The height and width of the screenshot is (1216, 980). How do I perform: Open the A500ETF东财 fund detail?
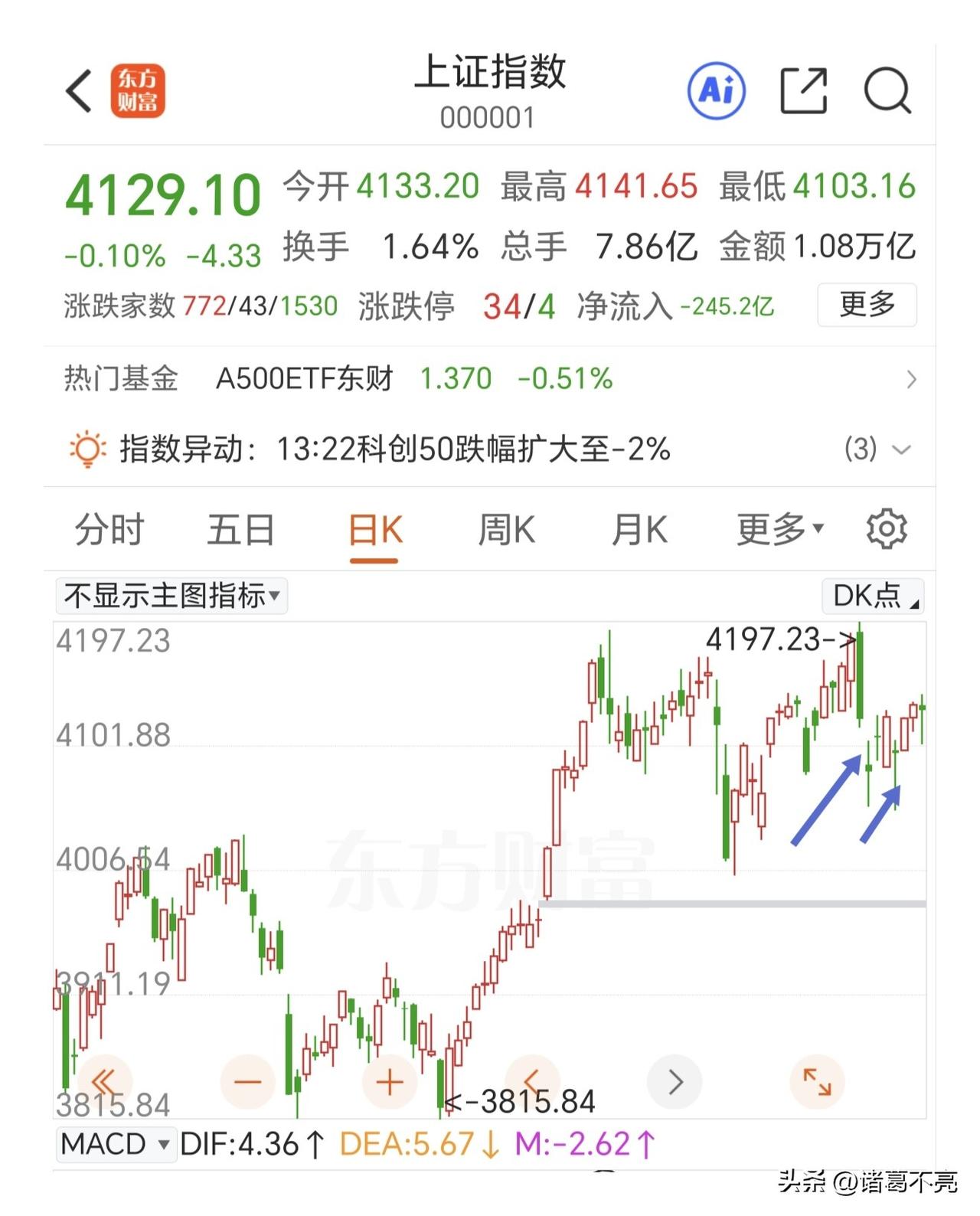coord(306,378)
